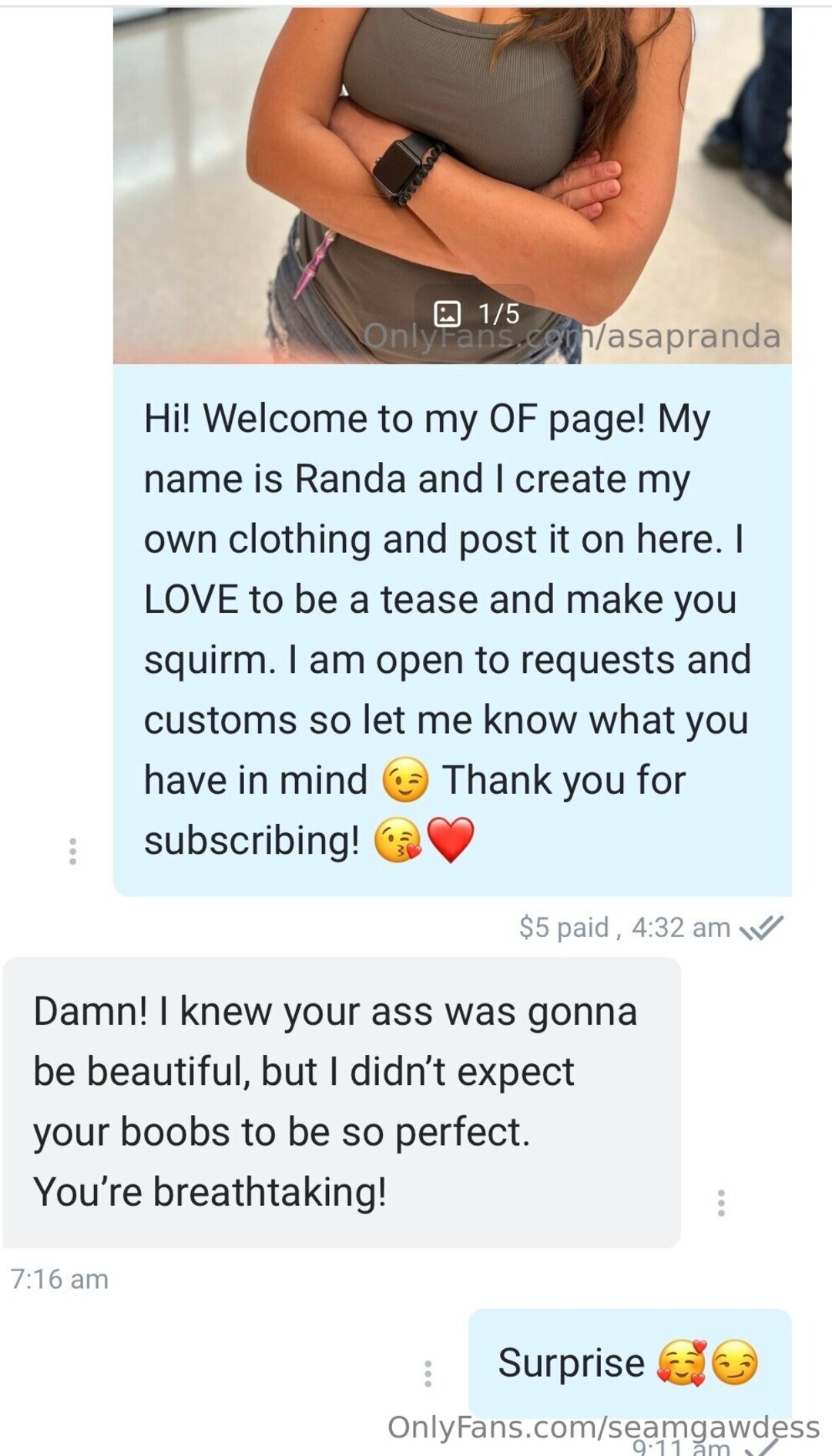
Task: Open the 1/5 media photo in the welcome message
Action: click(452, 185)
